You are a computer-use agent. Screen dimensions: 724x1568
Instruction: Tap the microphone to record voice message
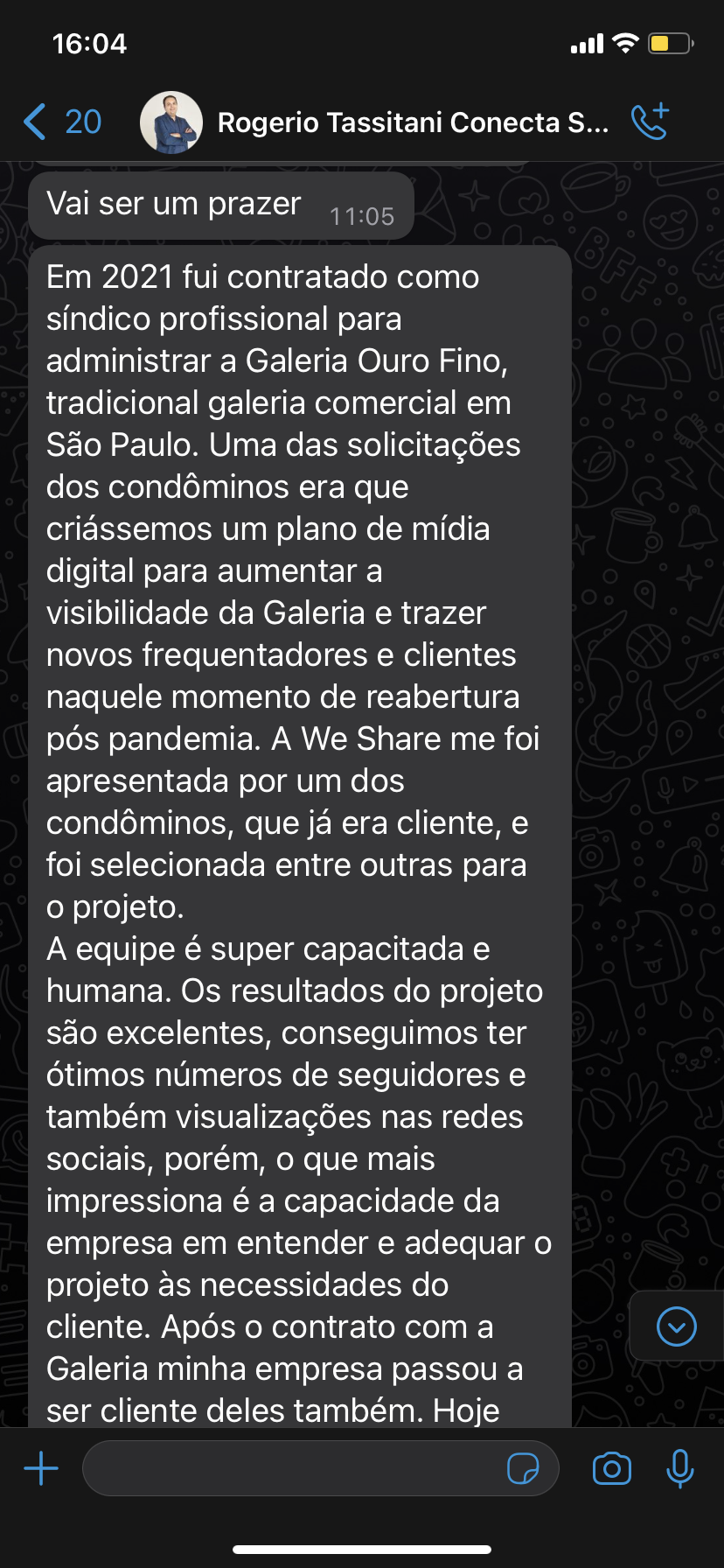pyautogui.click(x=679, y=1468)
